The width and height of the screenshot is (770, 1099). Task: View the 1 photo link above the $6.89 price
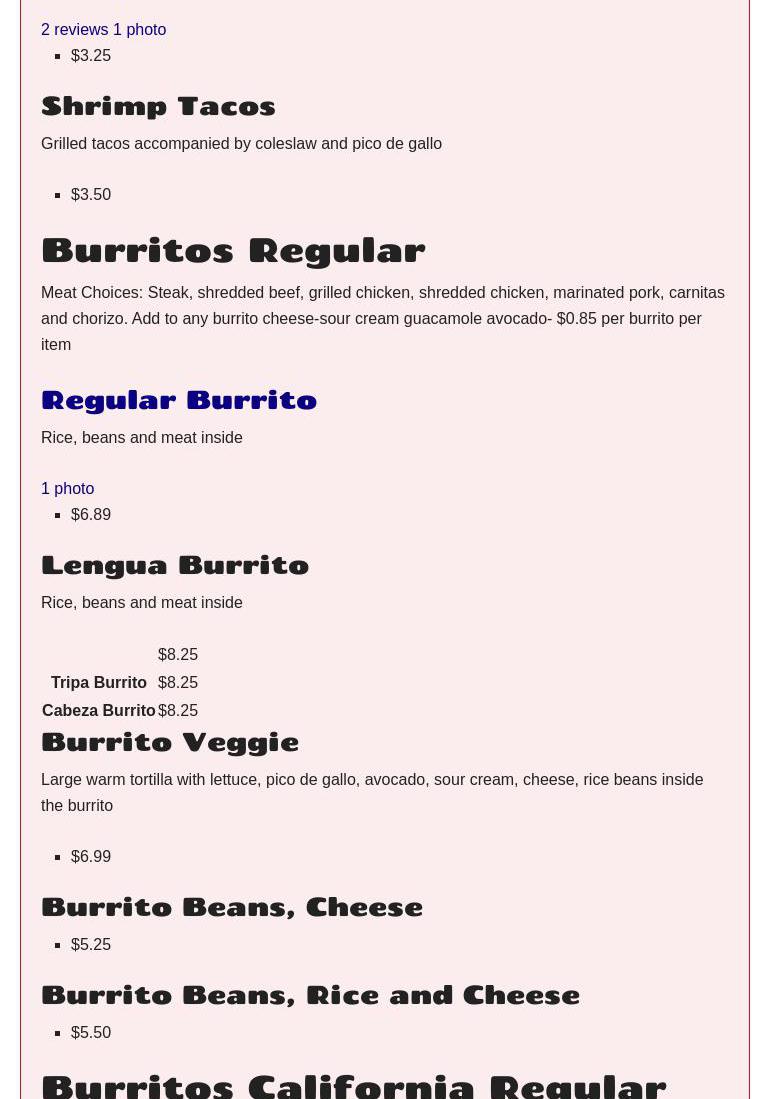coord(67,489)
